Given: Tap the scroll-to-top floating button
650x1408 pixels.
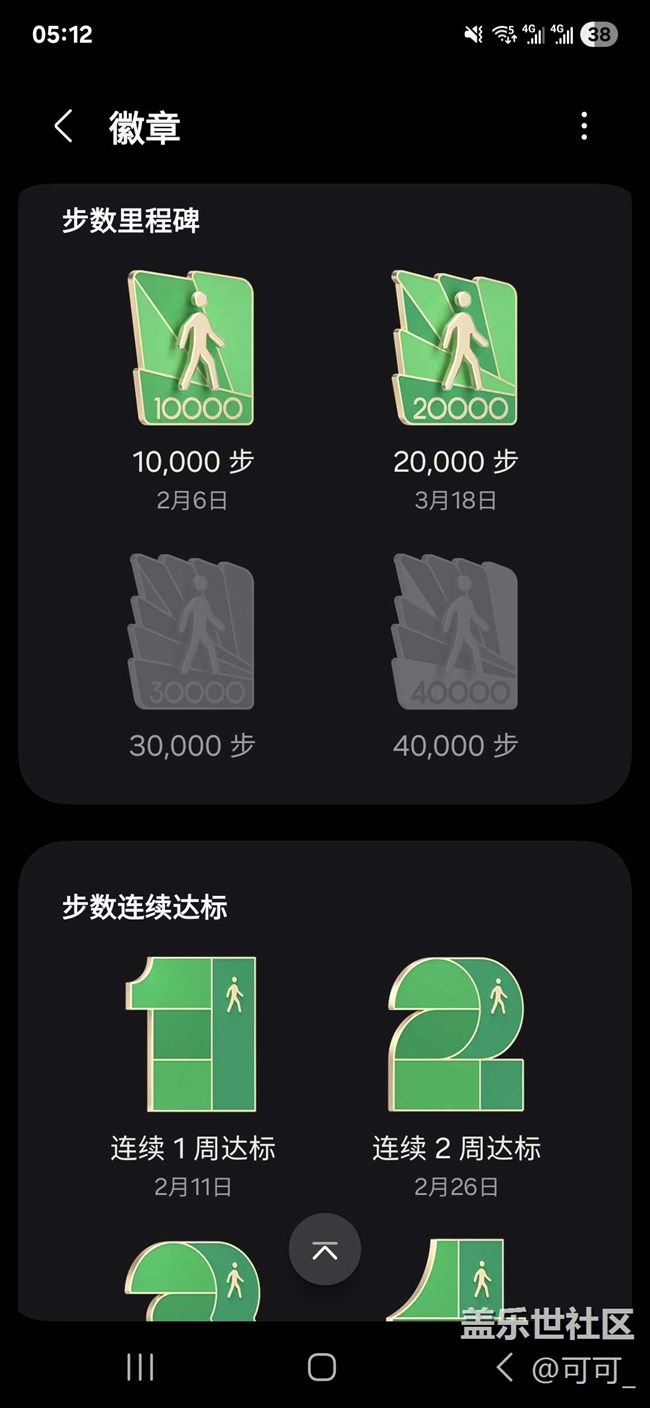Looking at the screenshot, I should click(x=325, y=1249).
